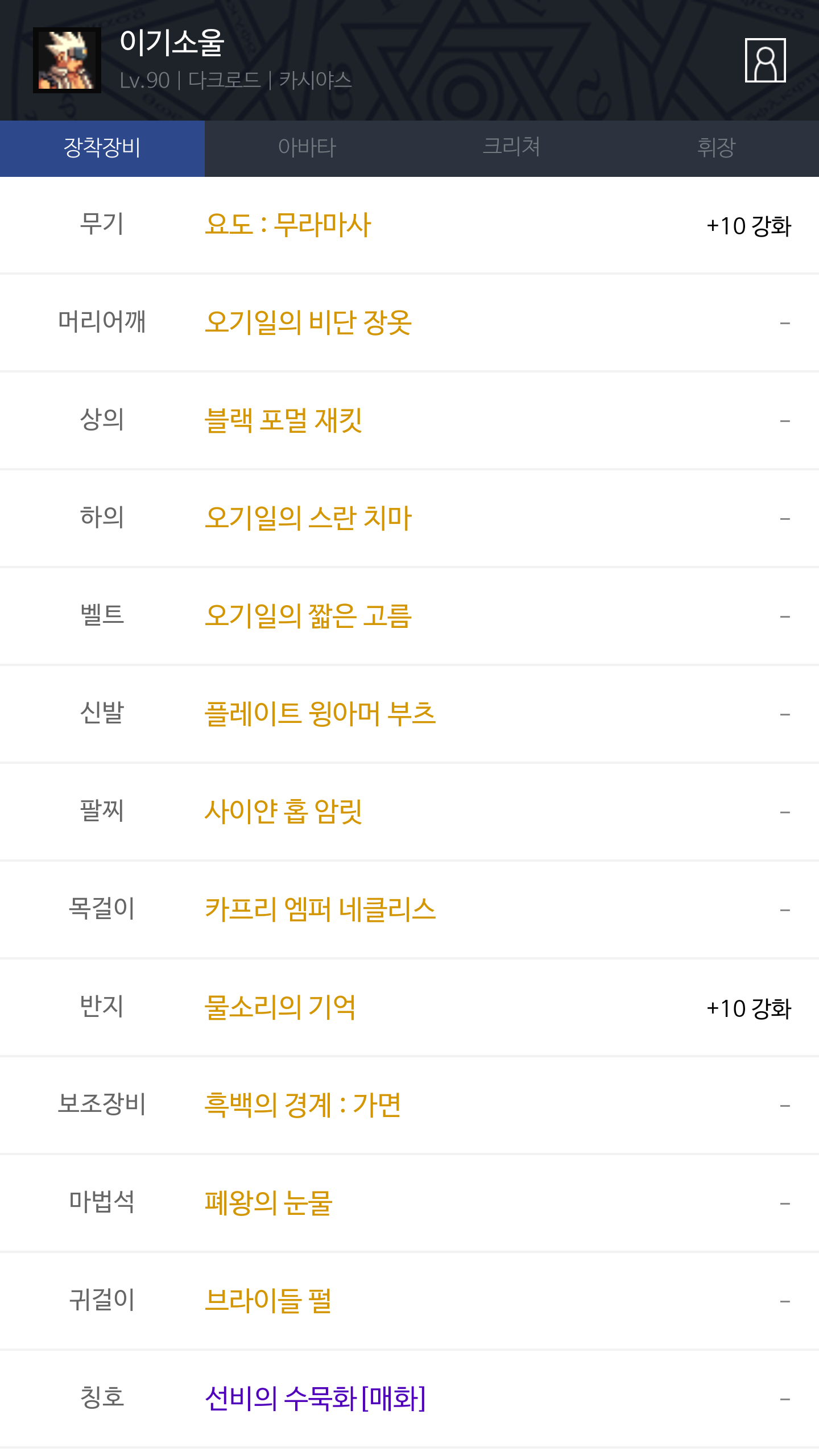Open weapon item 요도 : 무라마사
819x1456 pixels.
[288, 225]
